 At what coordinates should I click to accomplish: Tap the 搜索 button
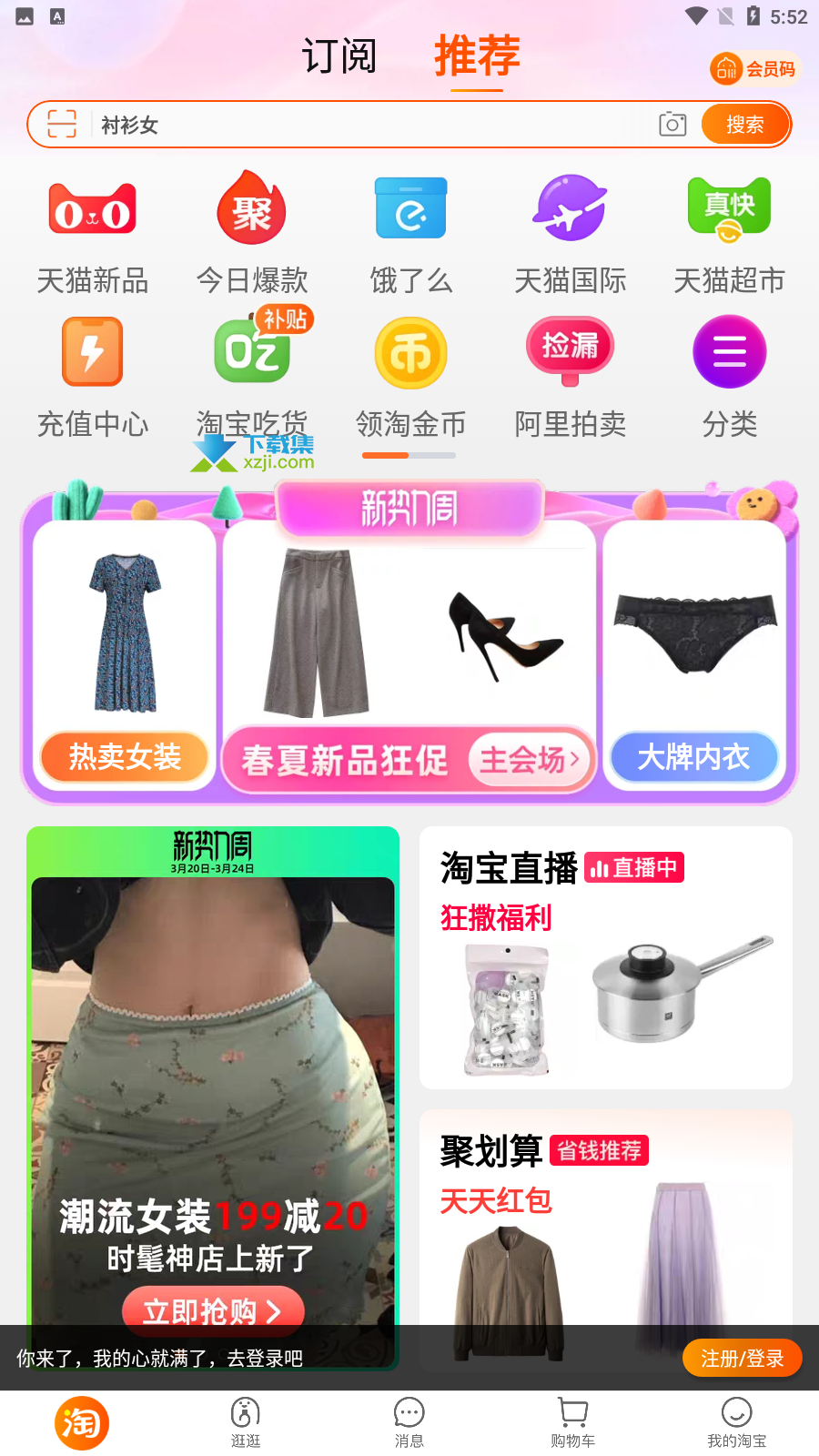coord(744,125)
